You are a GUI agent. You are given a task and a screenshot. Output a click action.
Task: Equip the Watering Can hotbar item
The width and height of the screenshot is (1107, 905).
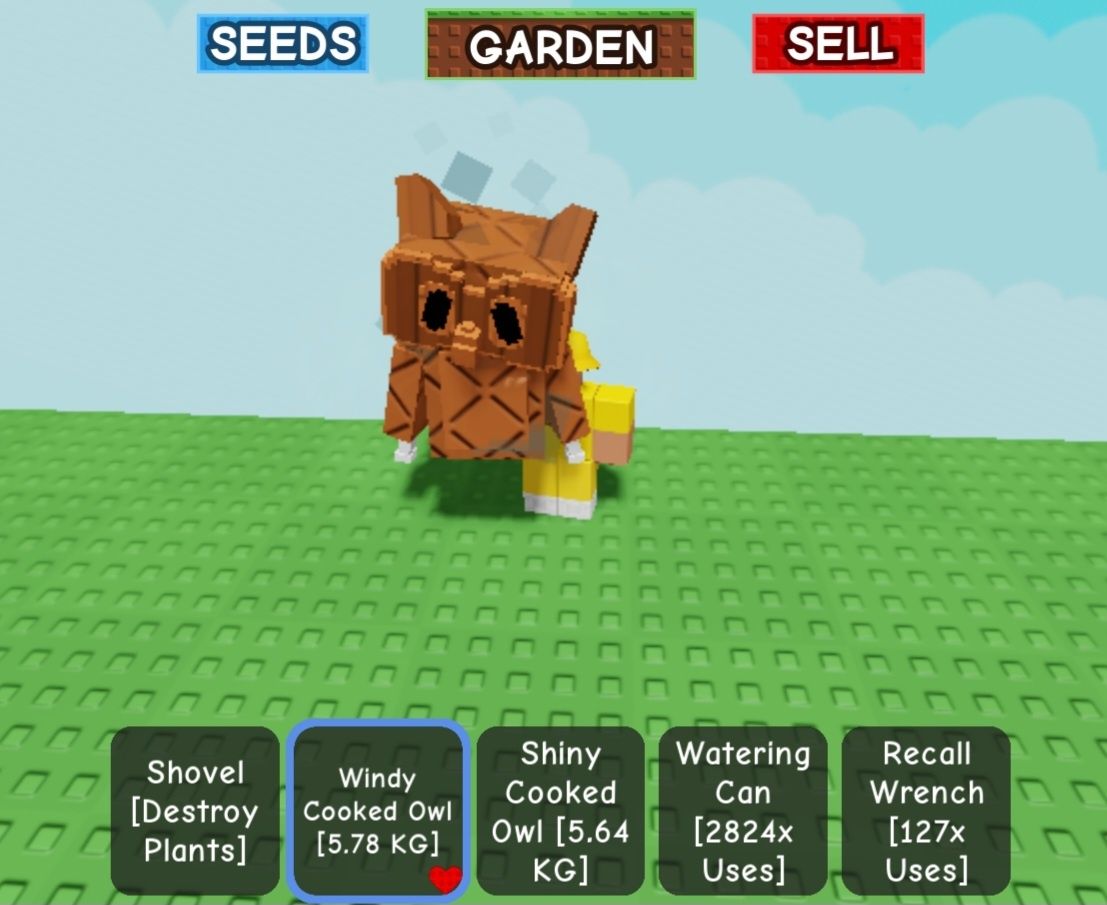(x=743, y=811)
